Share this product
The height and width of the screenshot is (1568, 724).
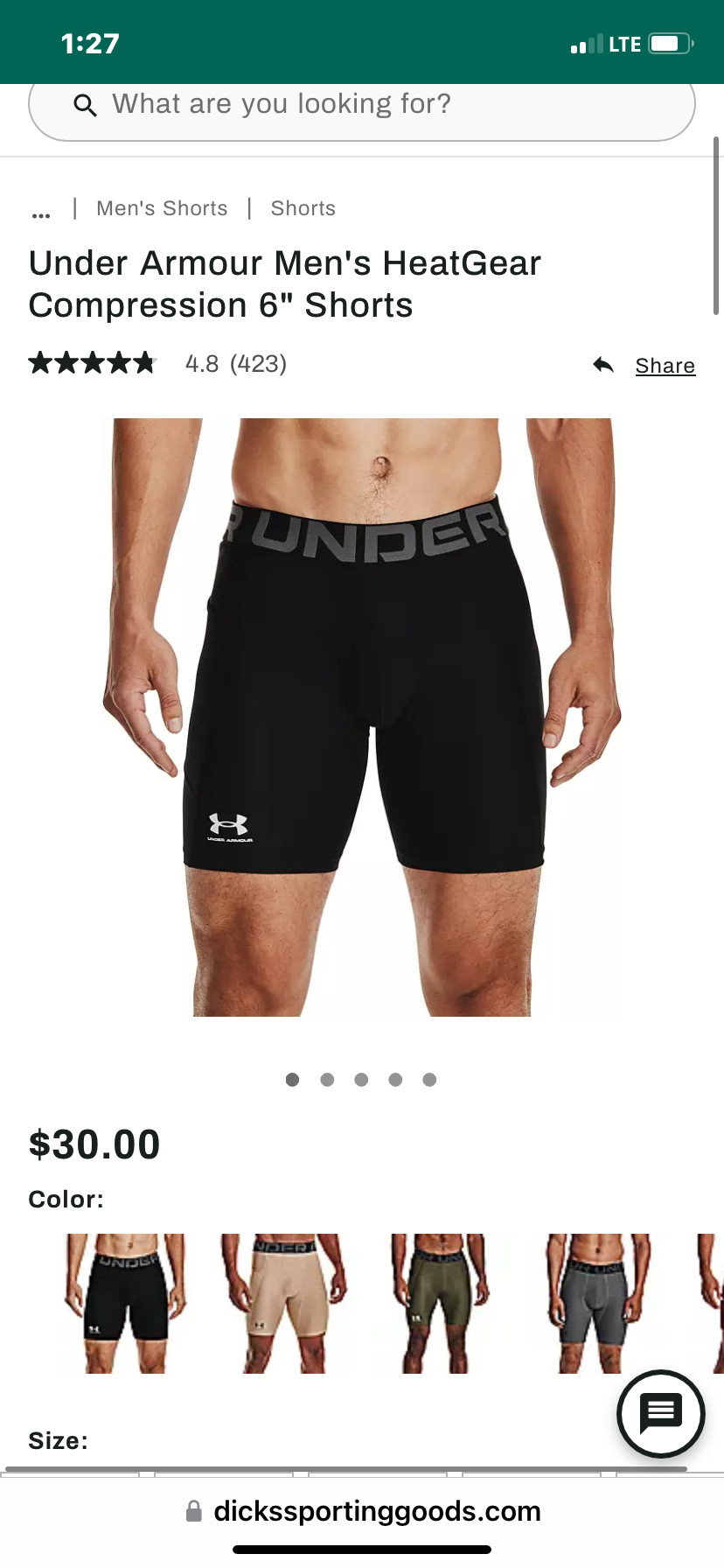click(x=644, y=366)
